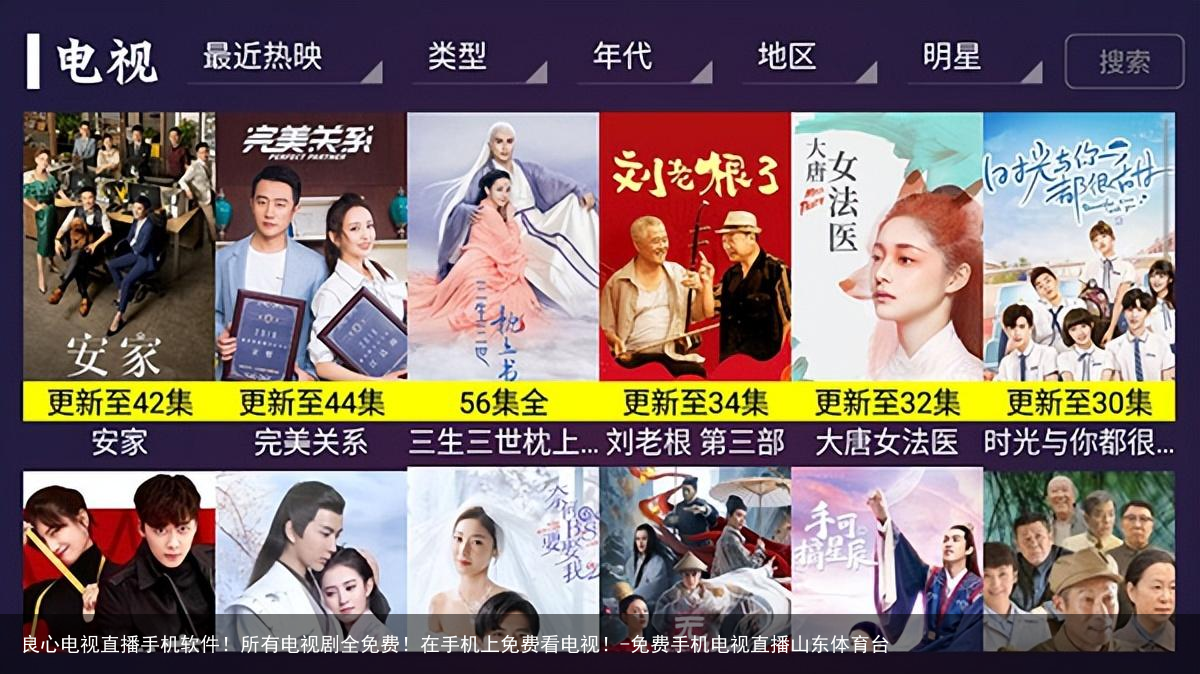Select the 三生三世枕上书 poster
This screenshot has width=1200, height=674.
point(503,265)
